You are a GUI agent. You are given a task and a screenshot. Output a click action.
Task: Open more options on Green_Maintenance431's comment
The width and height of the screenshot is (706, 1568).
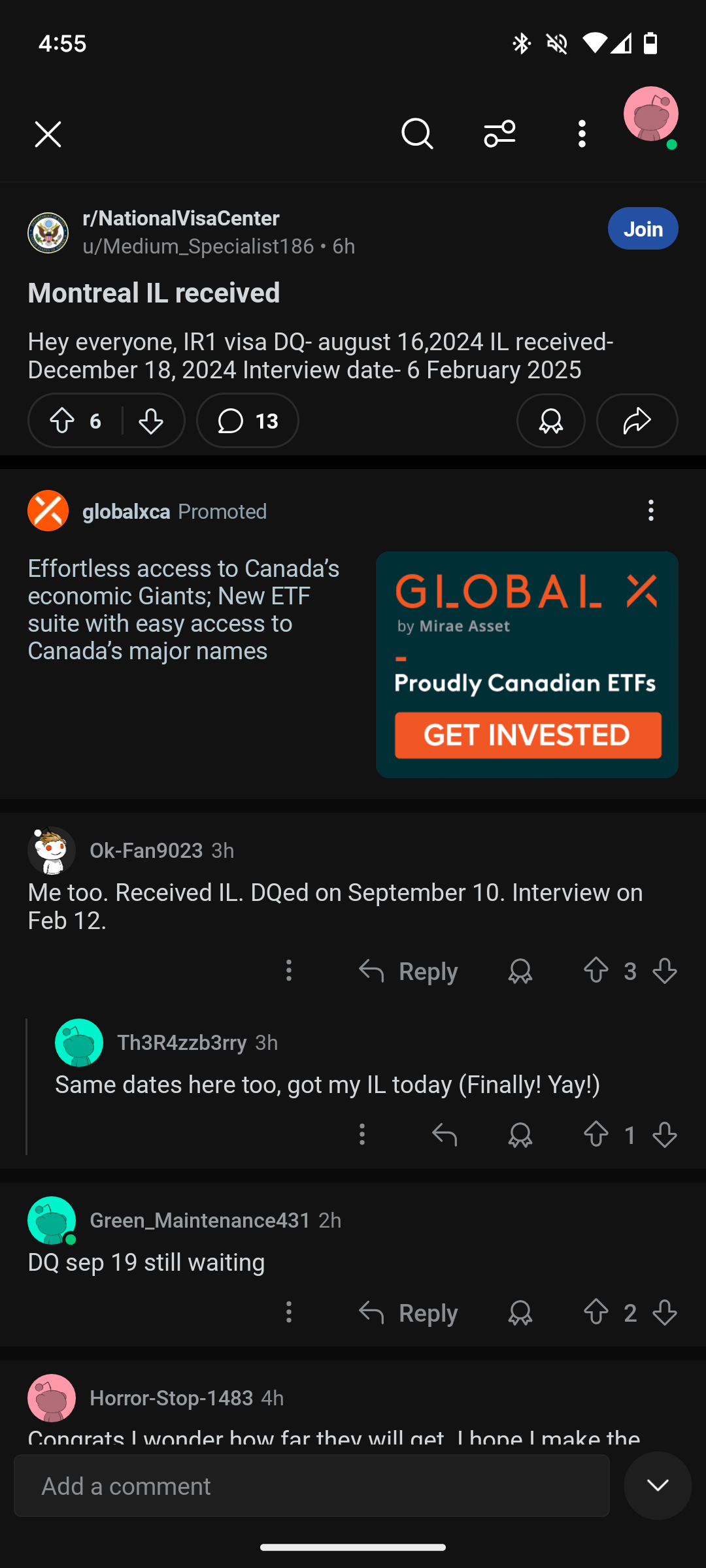click(289, 1313)
